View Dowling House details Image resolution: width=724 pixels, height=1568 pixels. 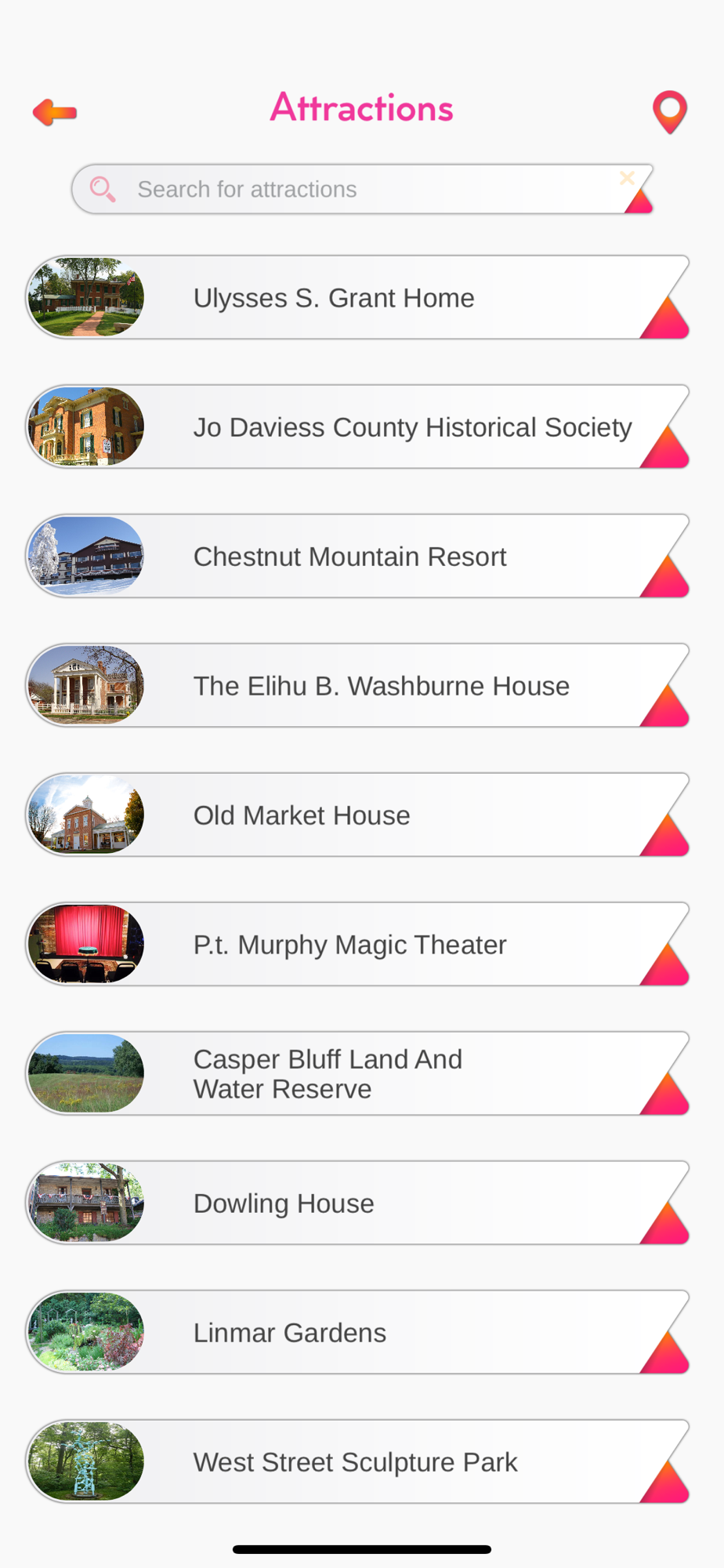[357, 1203]
